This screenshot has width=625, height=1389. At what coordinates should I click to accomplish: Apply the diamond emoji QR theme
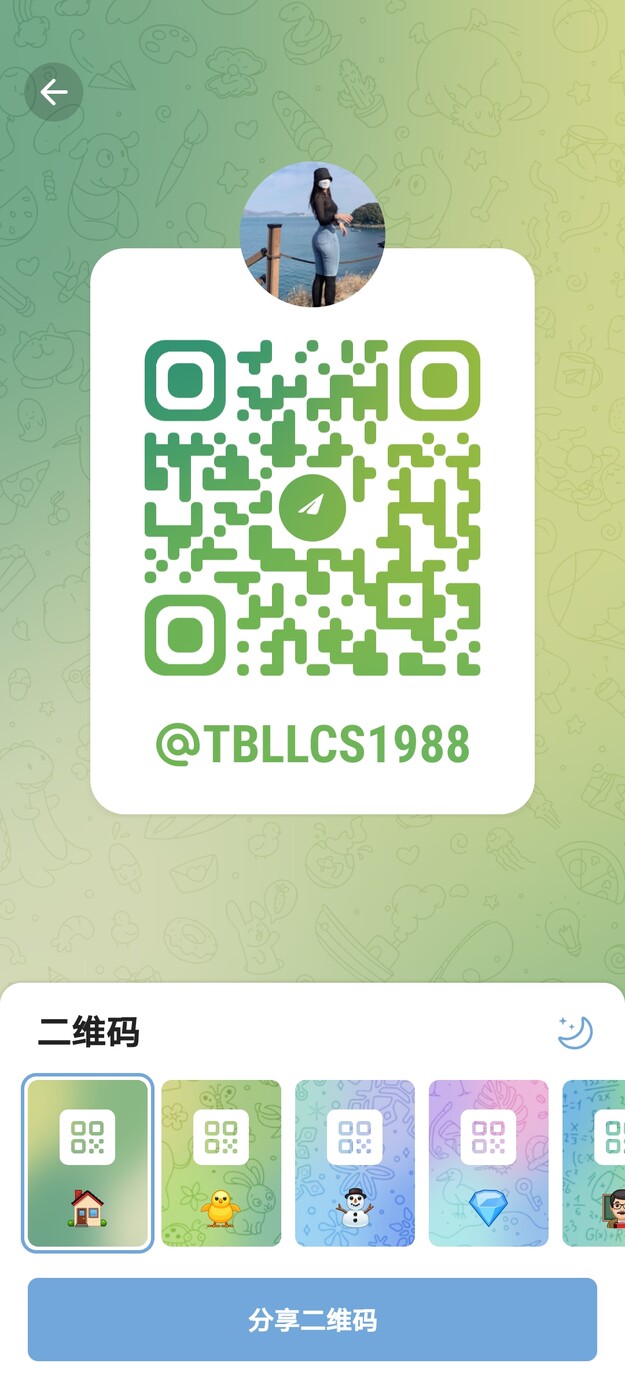[489, 1163]
